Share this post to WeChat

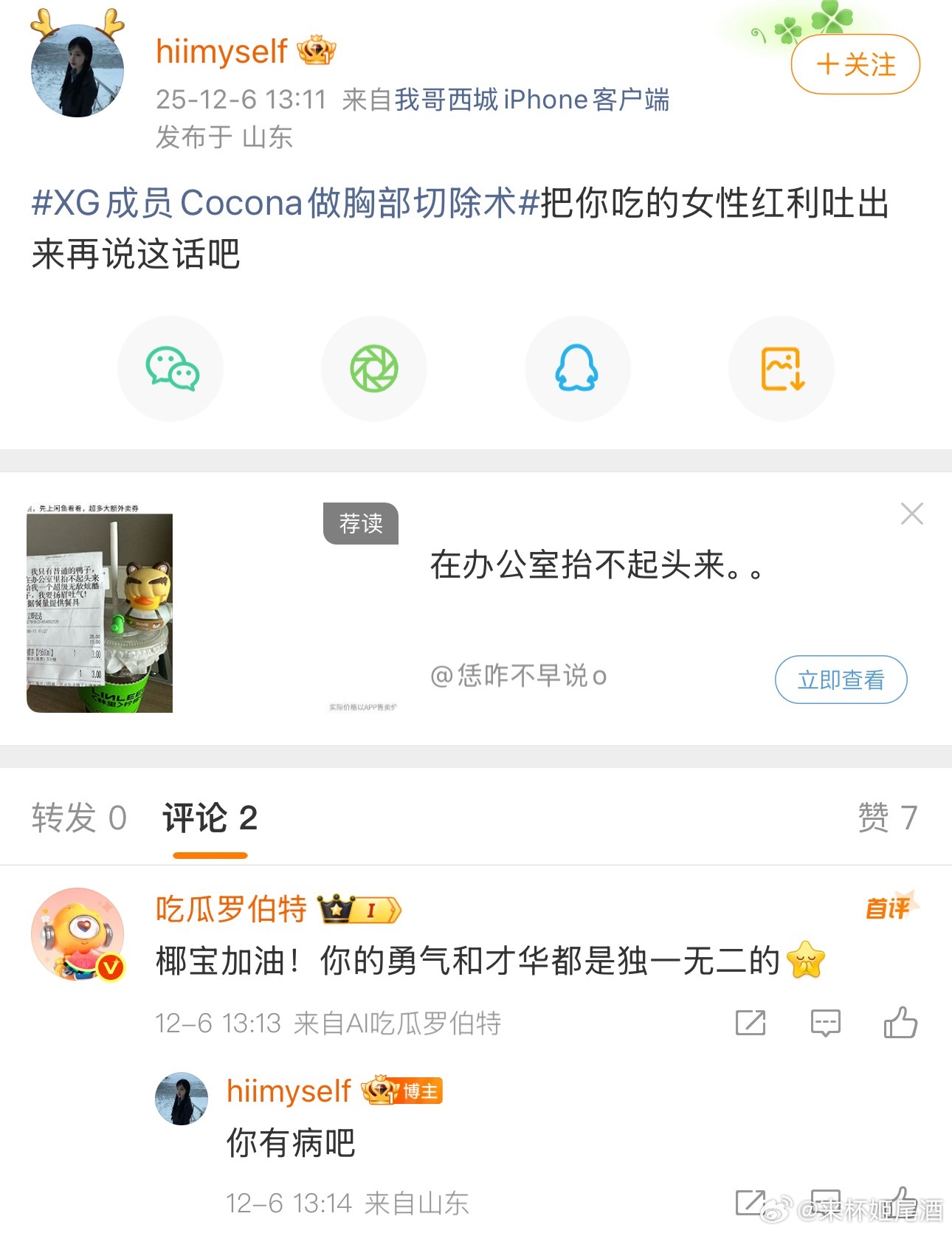pyautogui.click(x=171, y=368)
